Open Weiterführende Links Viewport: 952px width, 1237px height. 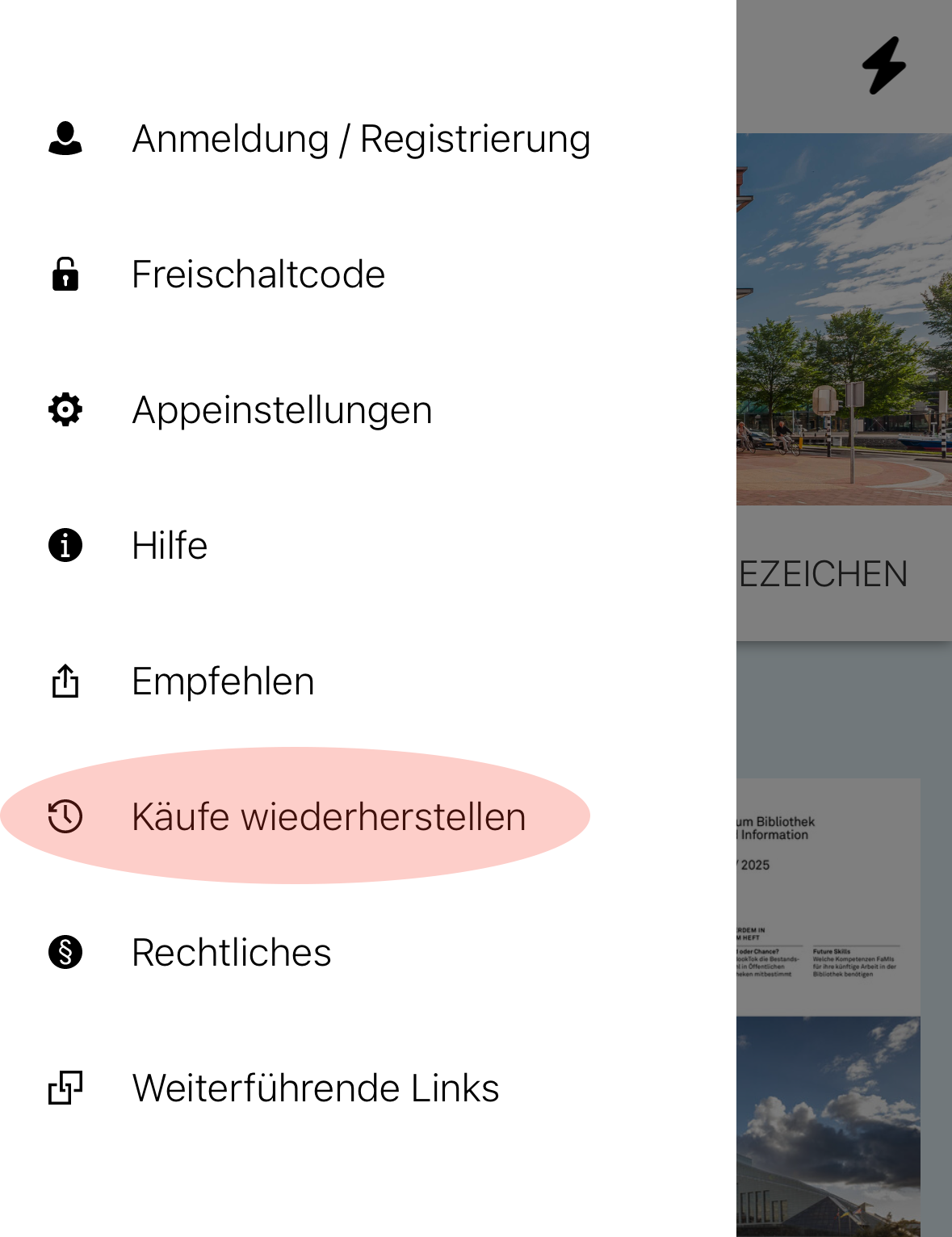[315, 1088]
